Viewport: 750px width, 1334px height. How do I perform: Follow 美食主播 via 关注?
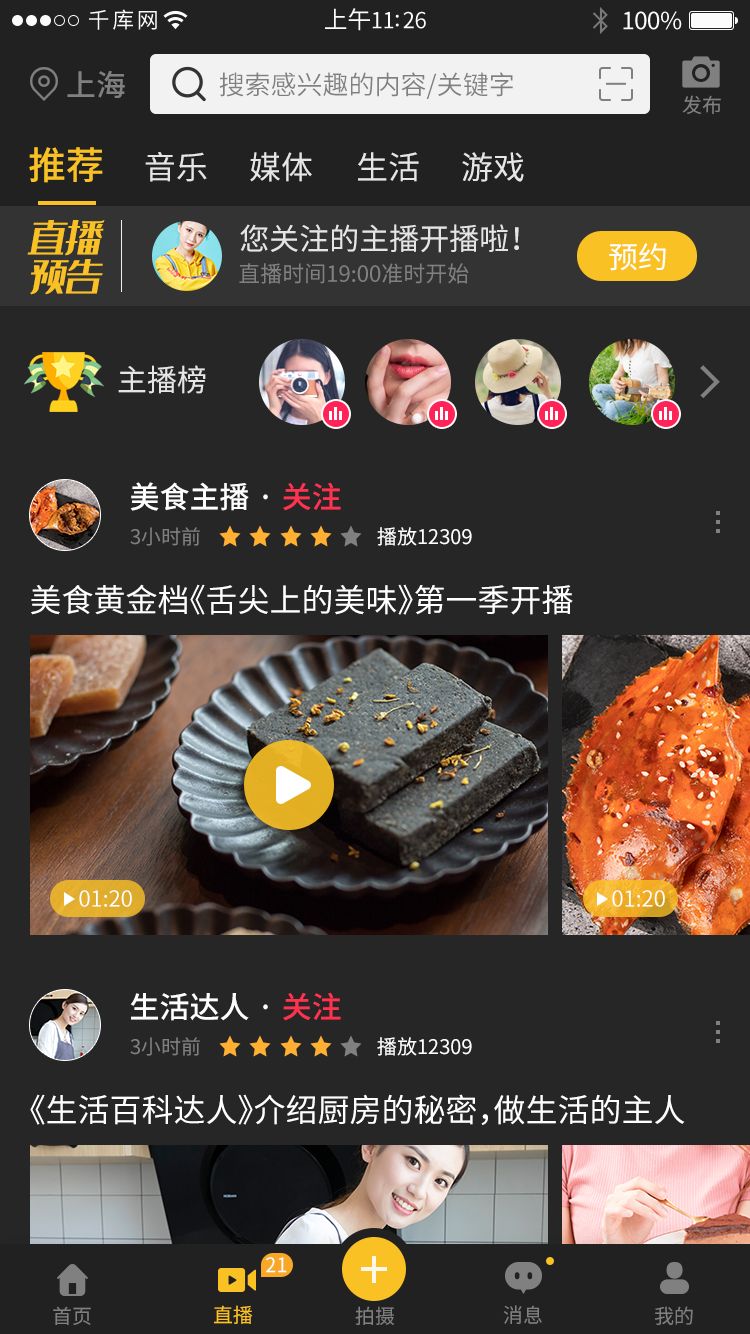click(x=311, y=497)
